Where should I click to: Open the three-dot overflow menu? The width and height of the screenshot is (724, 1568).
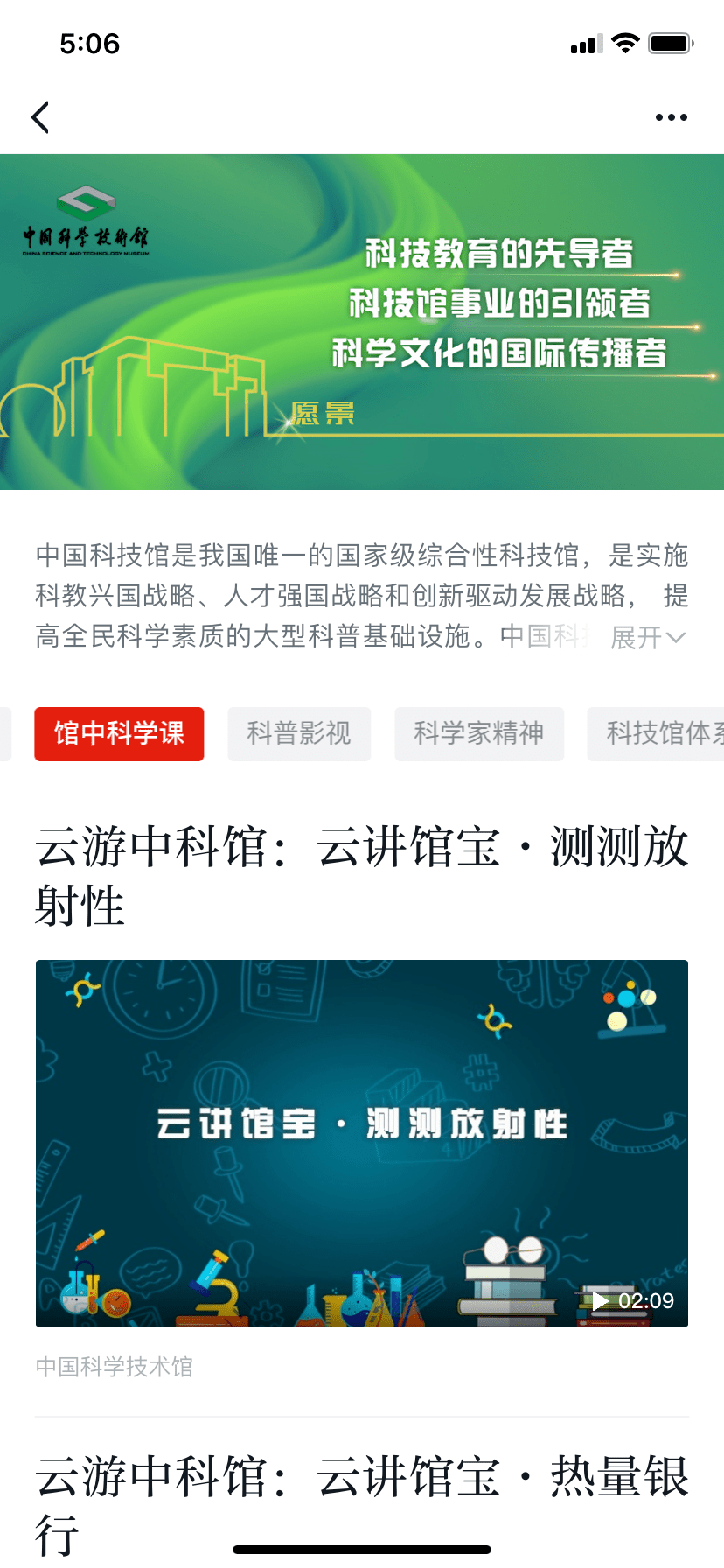[x=671, y=117]
